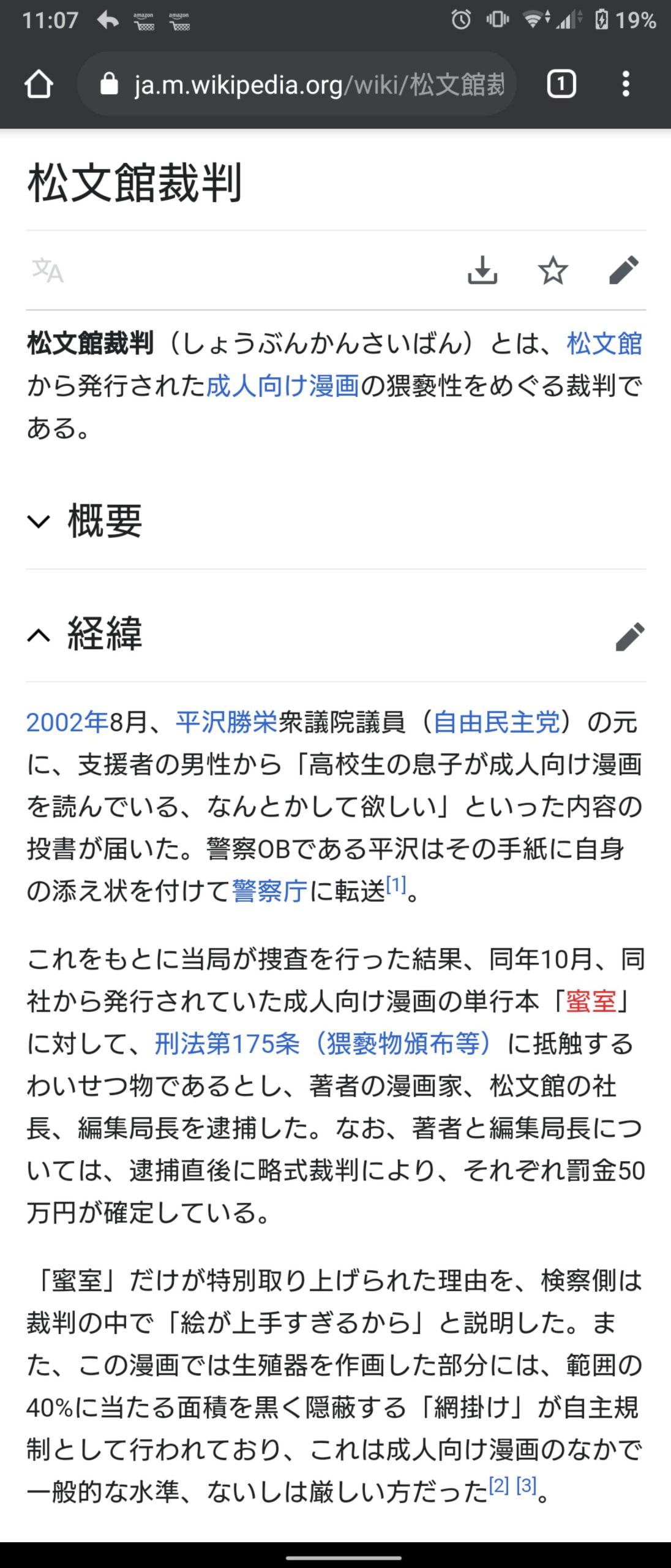Open the 成人向け漫画 link
The width and height of the screenshot is (671, 1568).
(282, 386)
